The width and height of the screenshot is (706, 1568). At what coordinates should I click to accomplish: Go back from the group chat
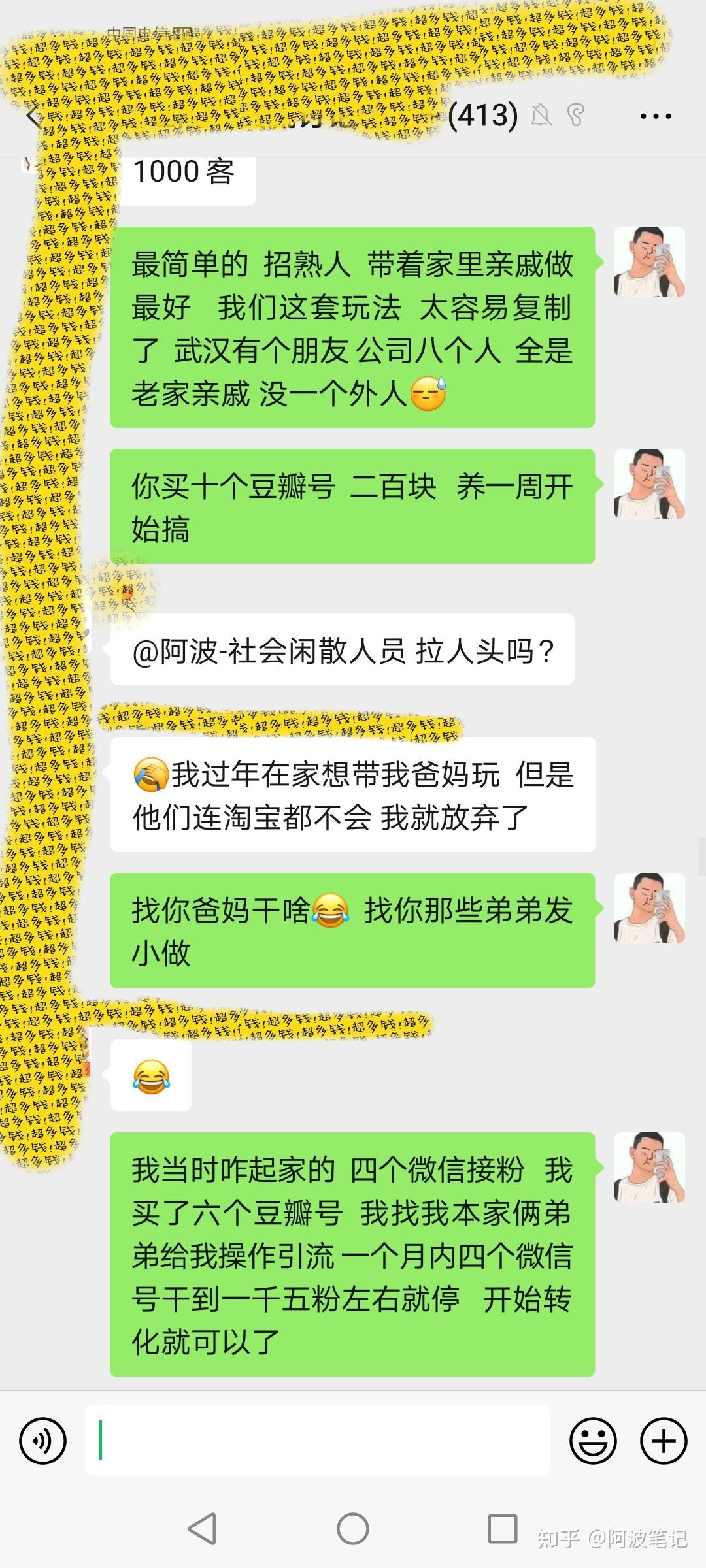[34, 118]
